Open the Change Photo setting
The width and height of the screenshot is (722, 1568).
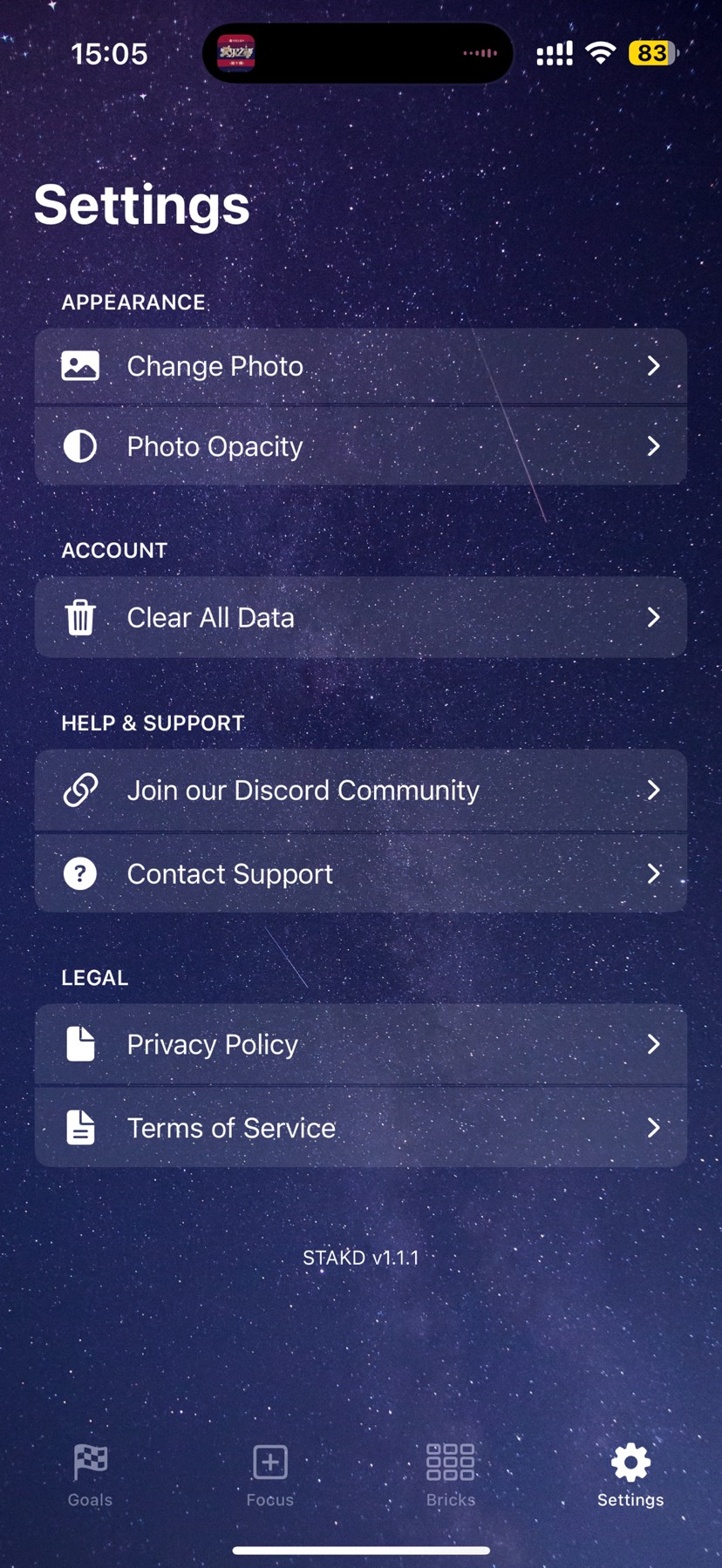click(360, 366)
